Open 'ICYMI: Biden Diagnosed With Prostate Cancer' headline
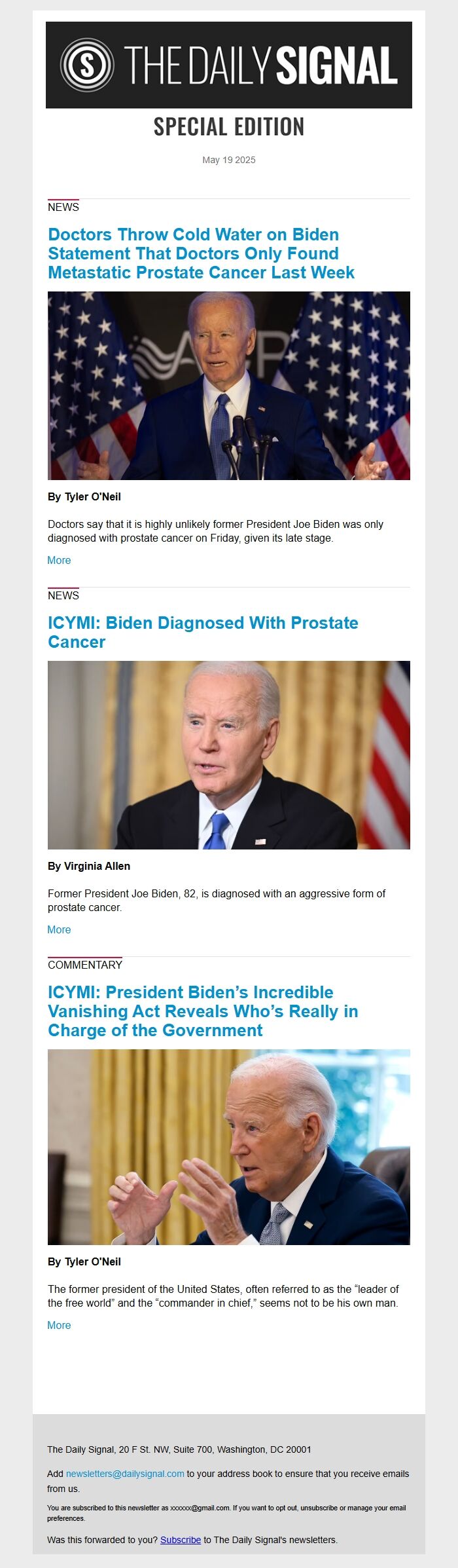 coord(203,632)
